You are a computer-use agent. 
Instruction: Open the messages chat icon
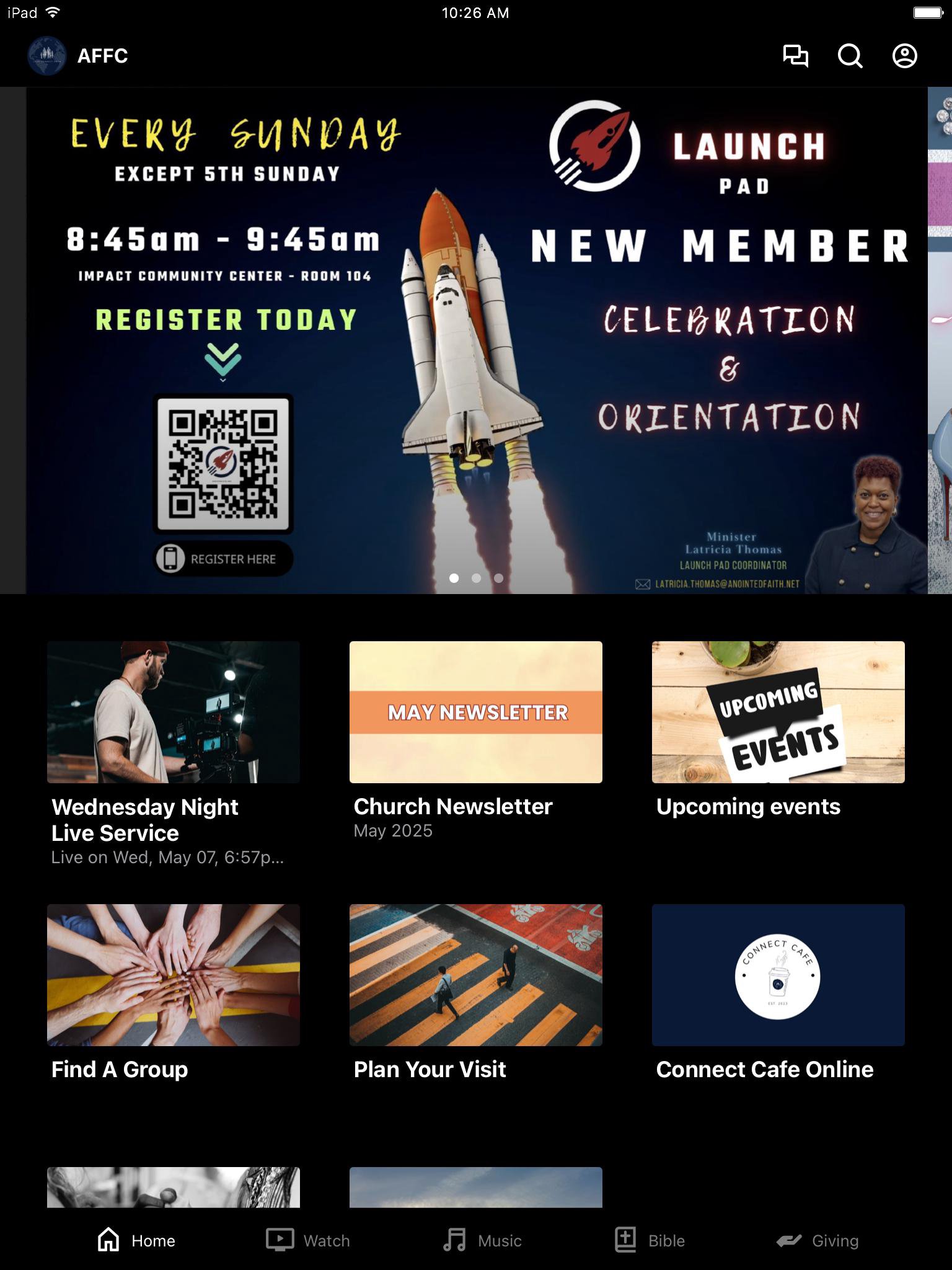coord(795,56)
